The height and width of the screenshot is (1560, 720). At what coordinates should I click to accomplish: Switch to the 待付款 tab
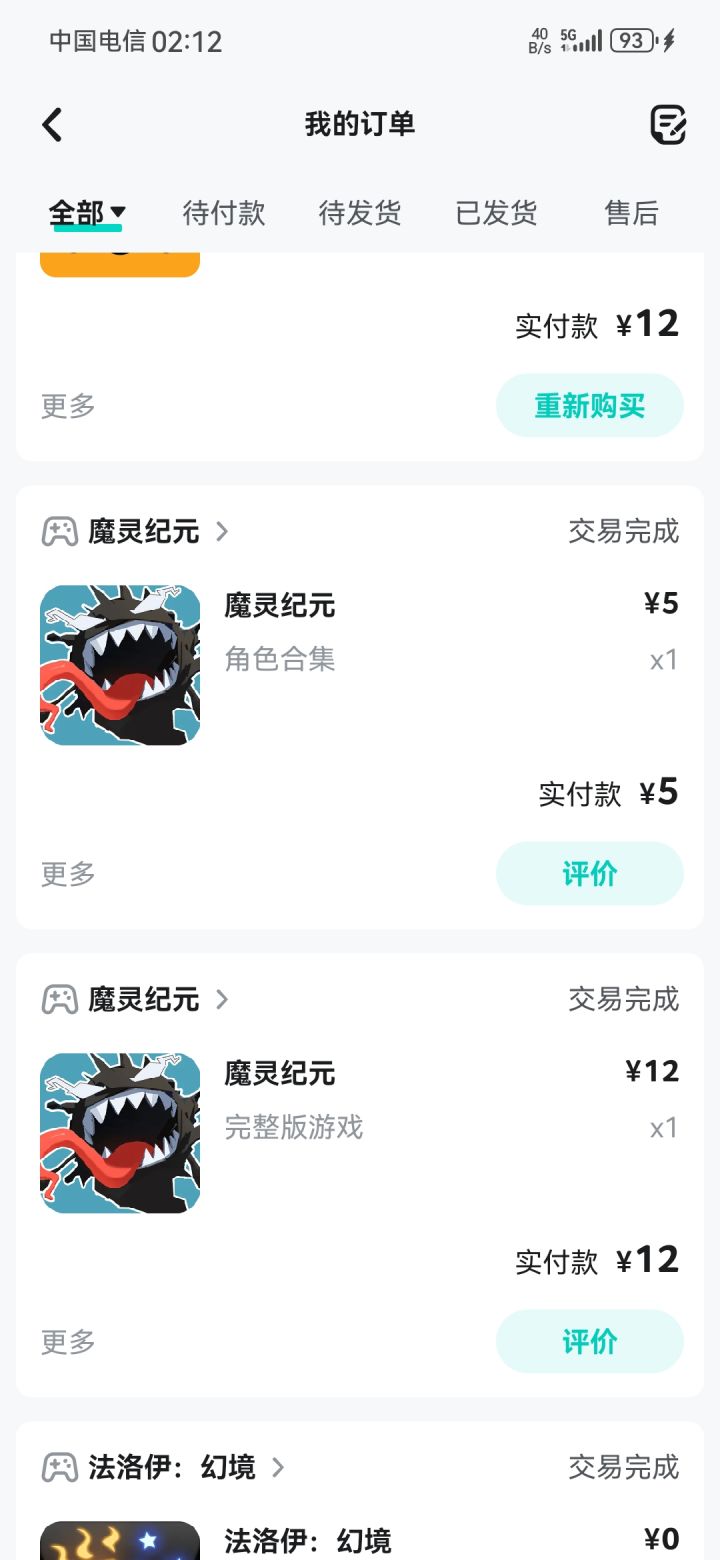[224, 213]
